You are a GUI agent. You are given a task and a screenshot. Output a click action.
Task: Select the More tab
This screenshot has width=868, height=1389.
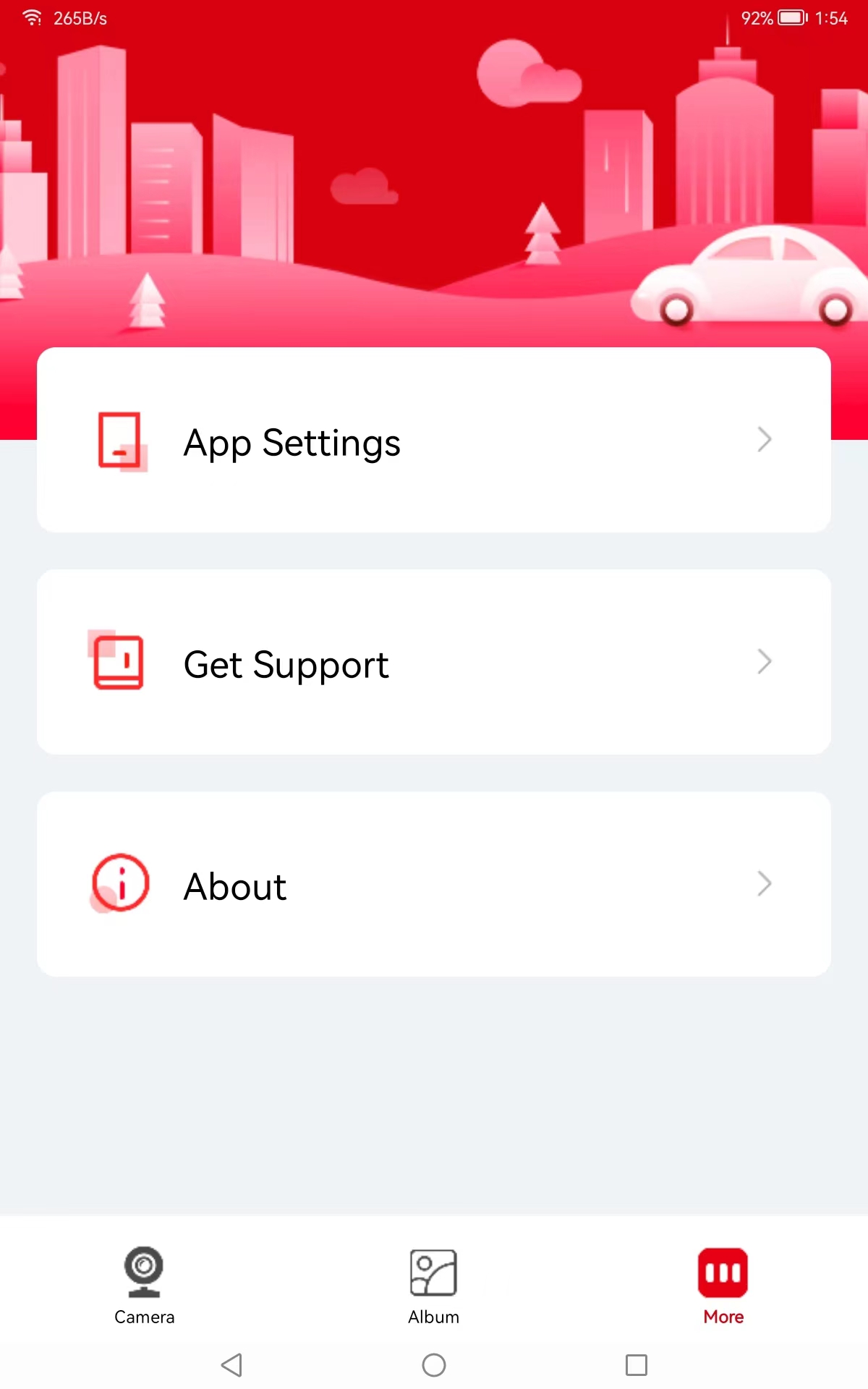723,1286
